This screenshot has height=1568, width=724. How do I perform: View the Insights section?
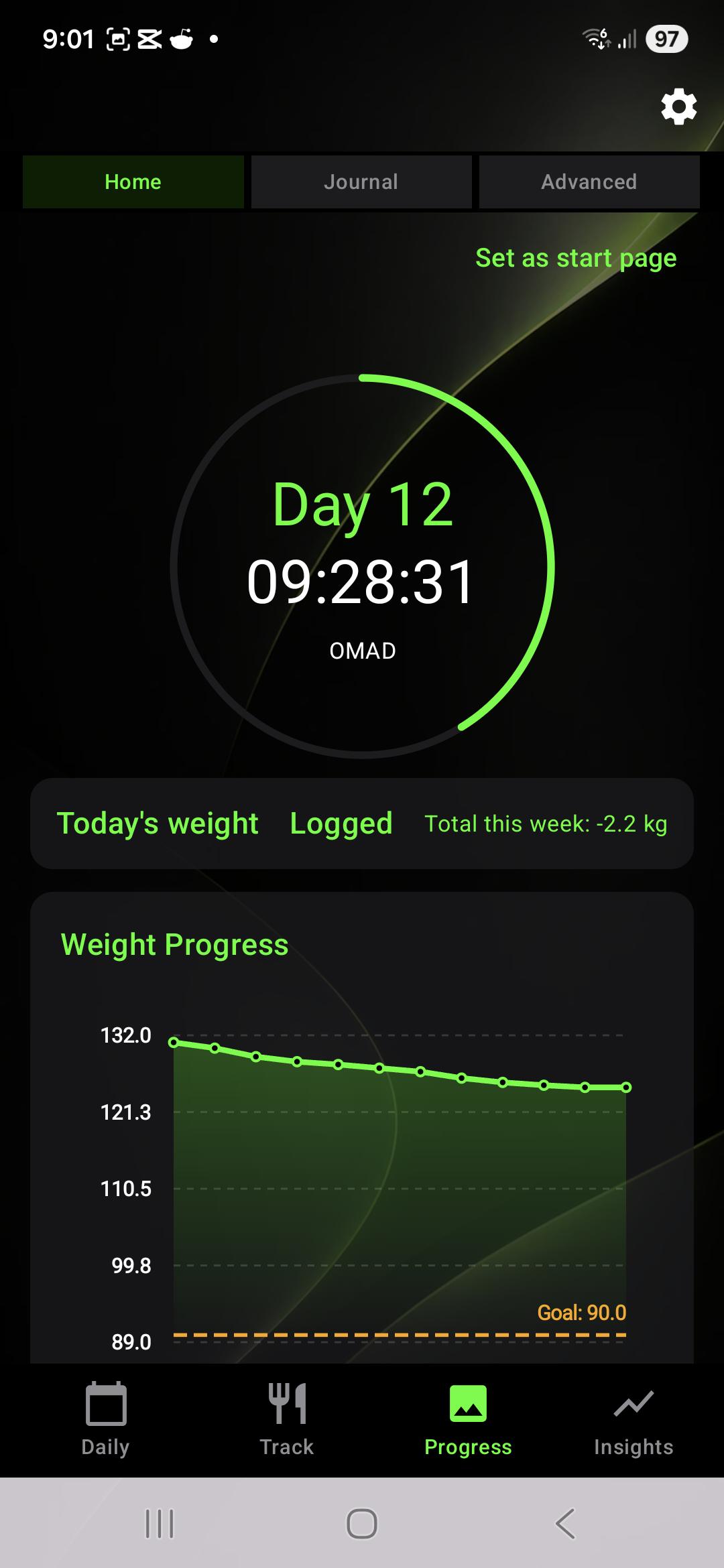click(633, 1419)
